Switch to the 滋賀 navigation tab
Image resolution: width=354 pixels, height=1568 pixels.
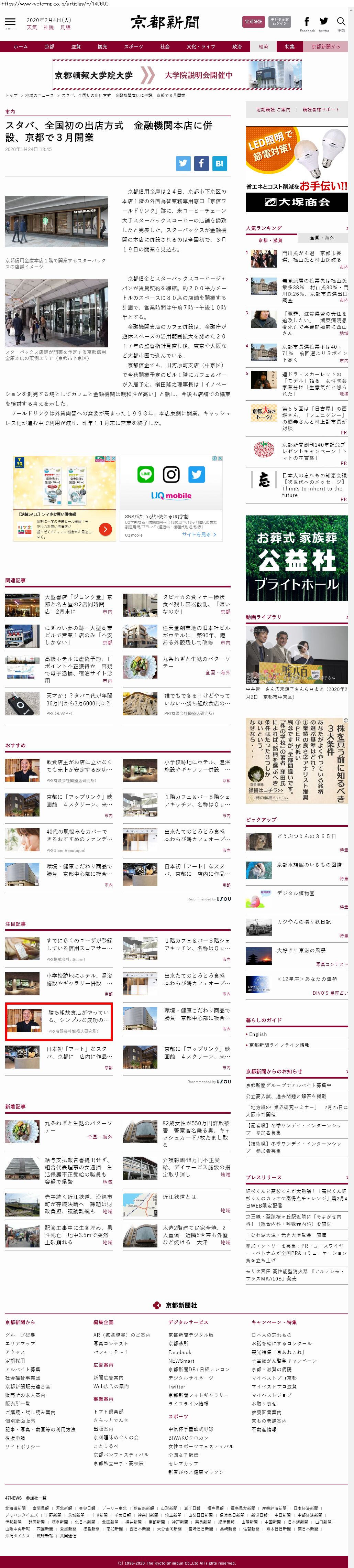75,47
